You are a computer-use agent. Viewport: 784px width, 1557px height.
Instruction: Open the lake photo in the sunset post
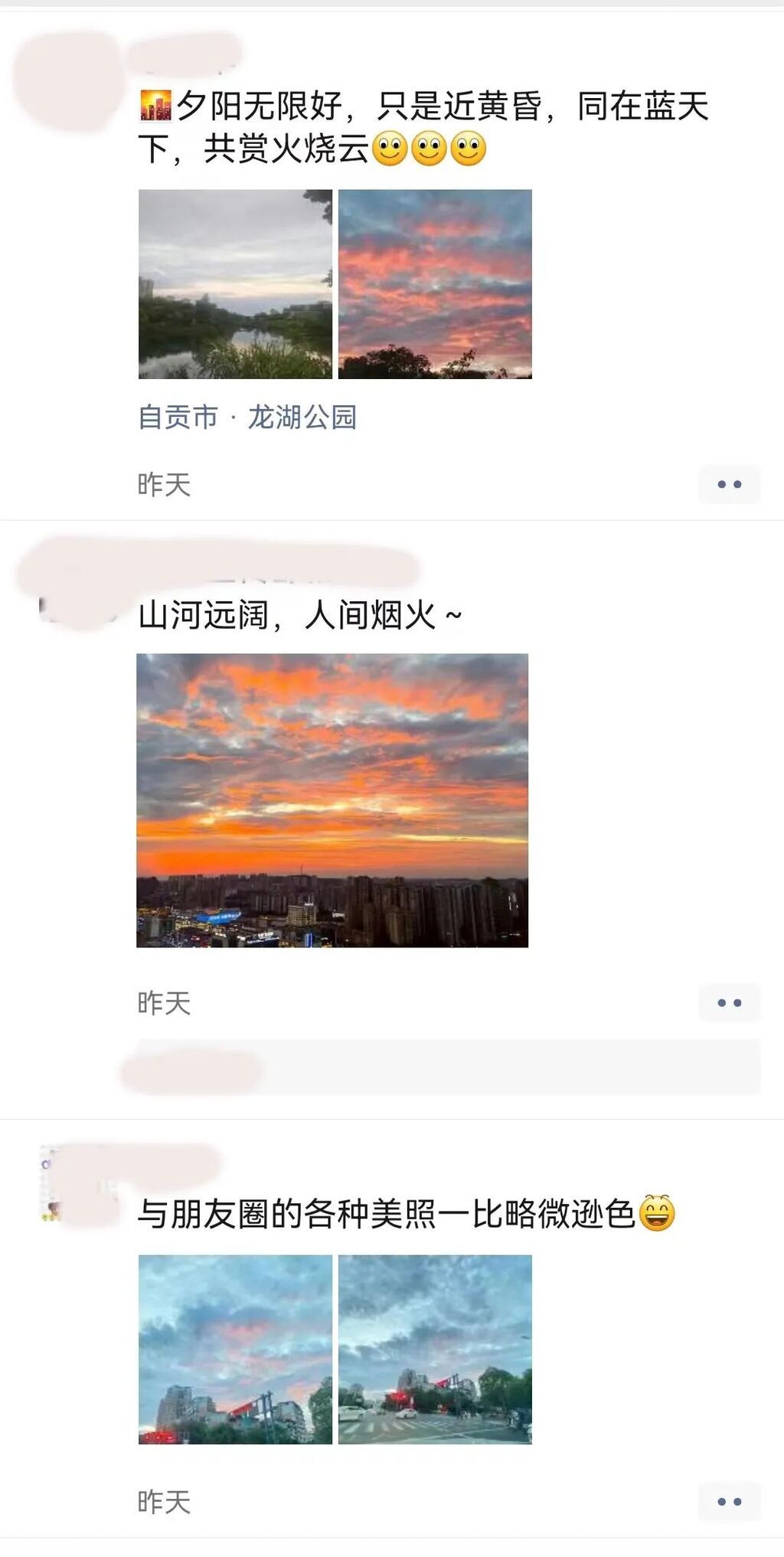(235, 284)
